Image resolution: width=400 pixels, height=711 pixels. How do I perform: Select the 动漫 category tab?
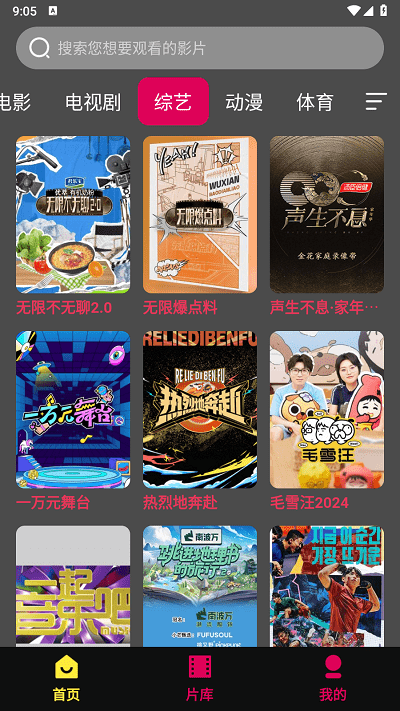point(244,102)
